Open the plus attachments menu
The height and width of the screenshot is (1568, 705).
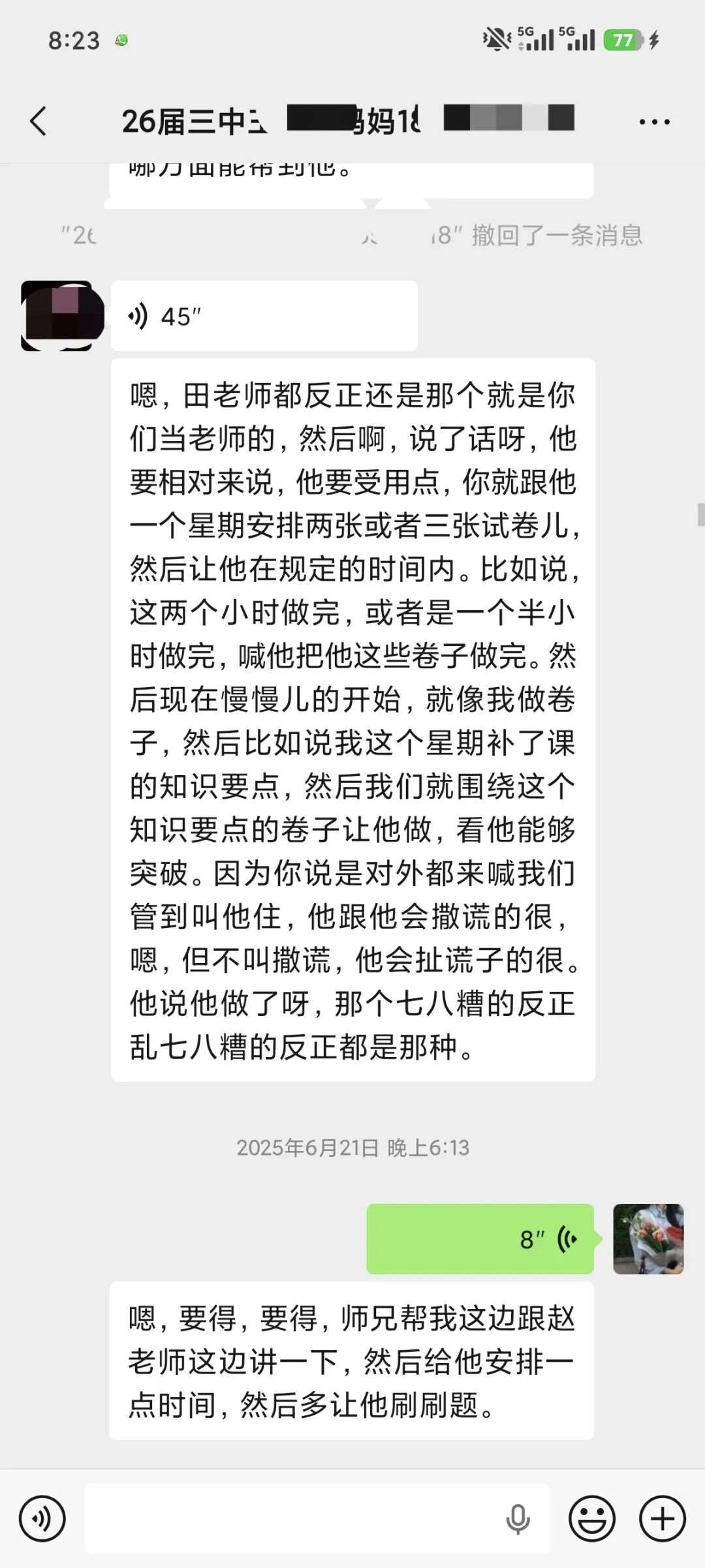tap(662, 1518)
